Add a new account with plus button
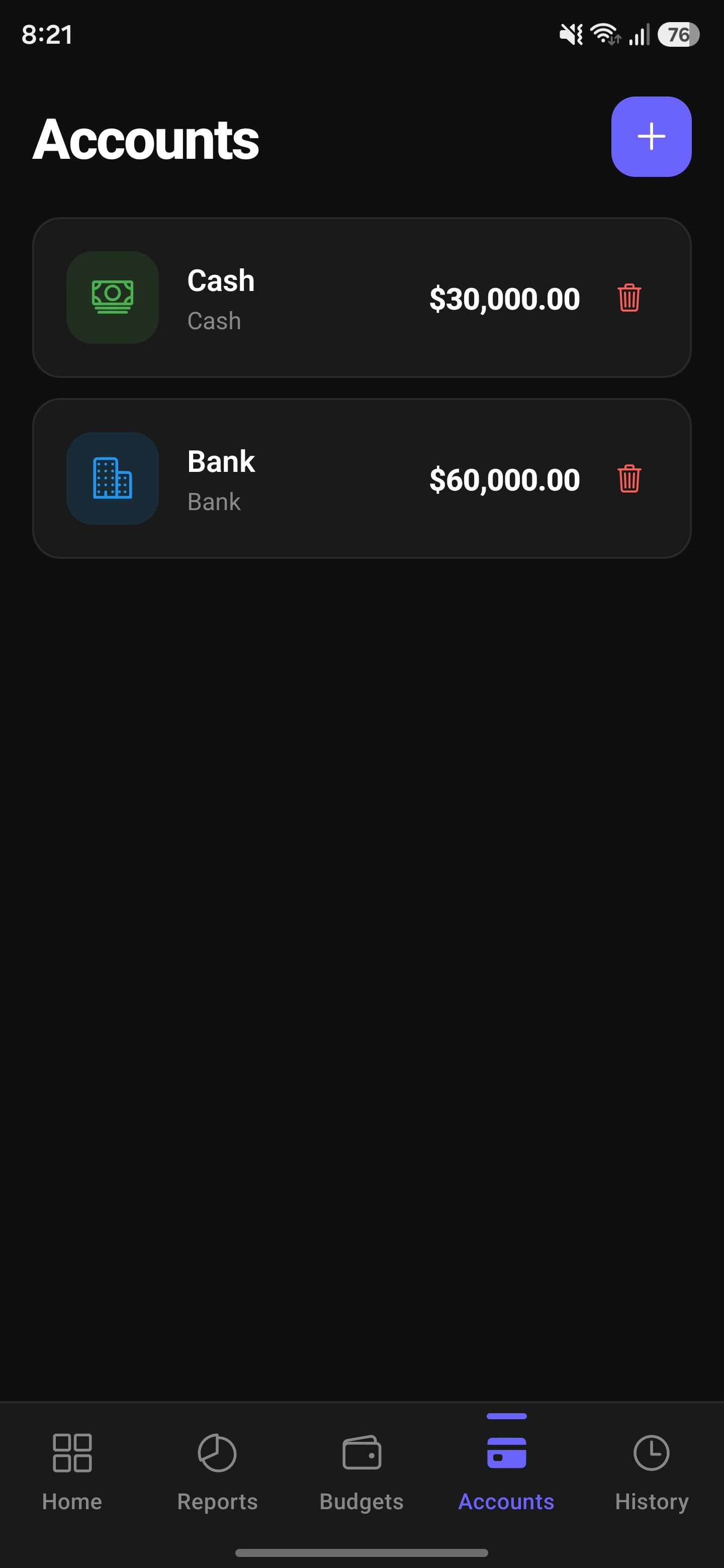This screenshot has width=724, height=1568. (x=651, y=136)
